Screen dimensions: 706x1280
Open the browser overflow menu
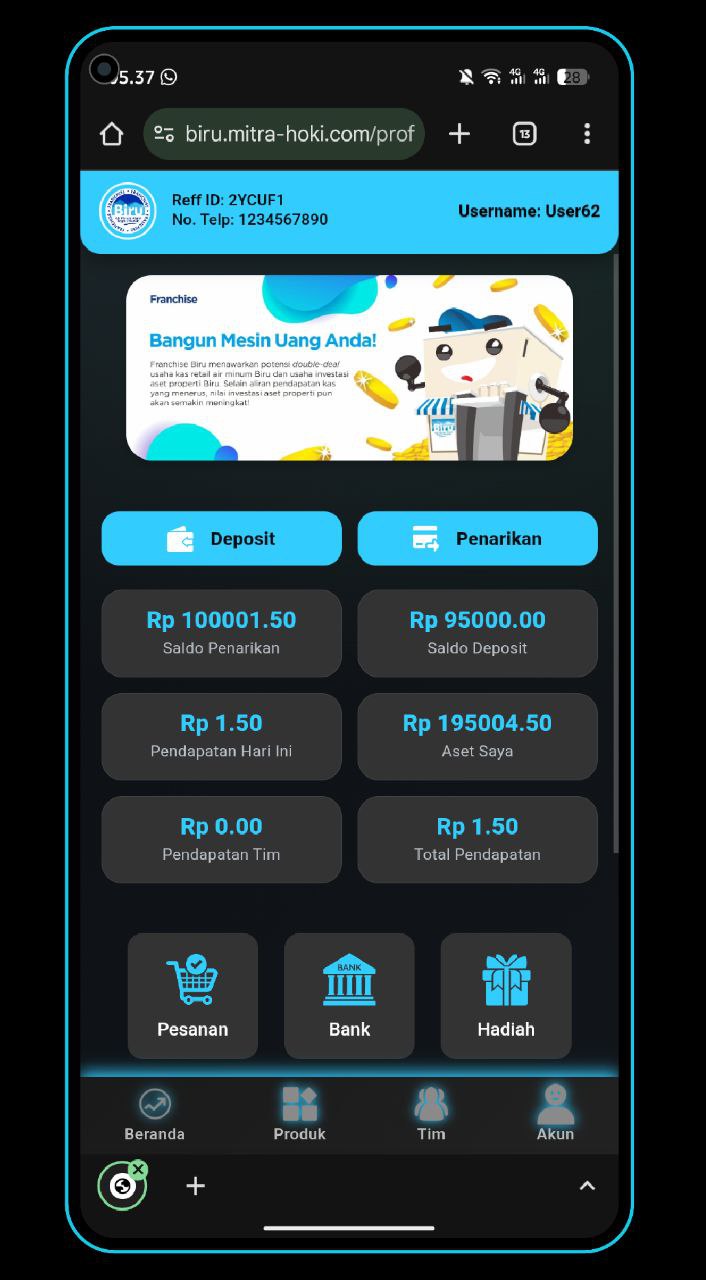587,134
